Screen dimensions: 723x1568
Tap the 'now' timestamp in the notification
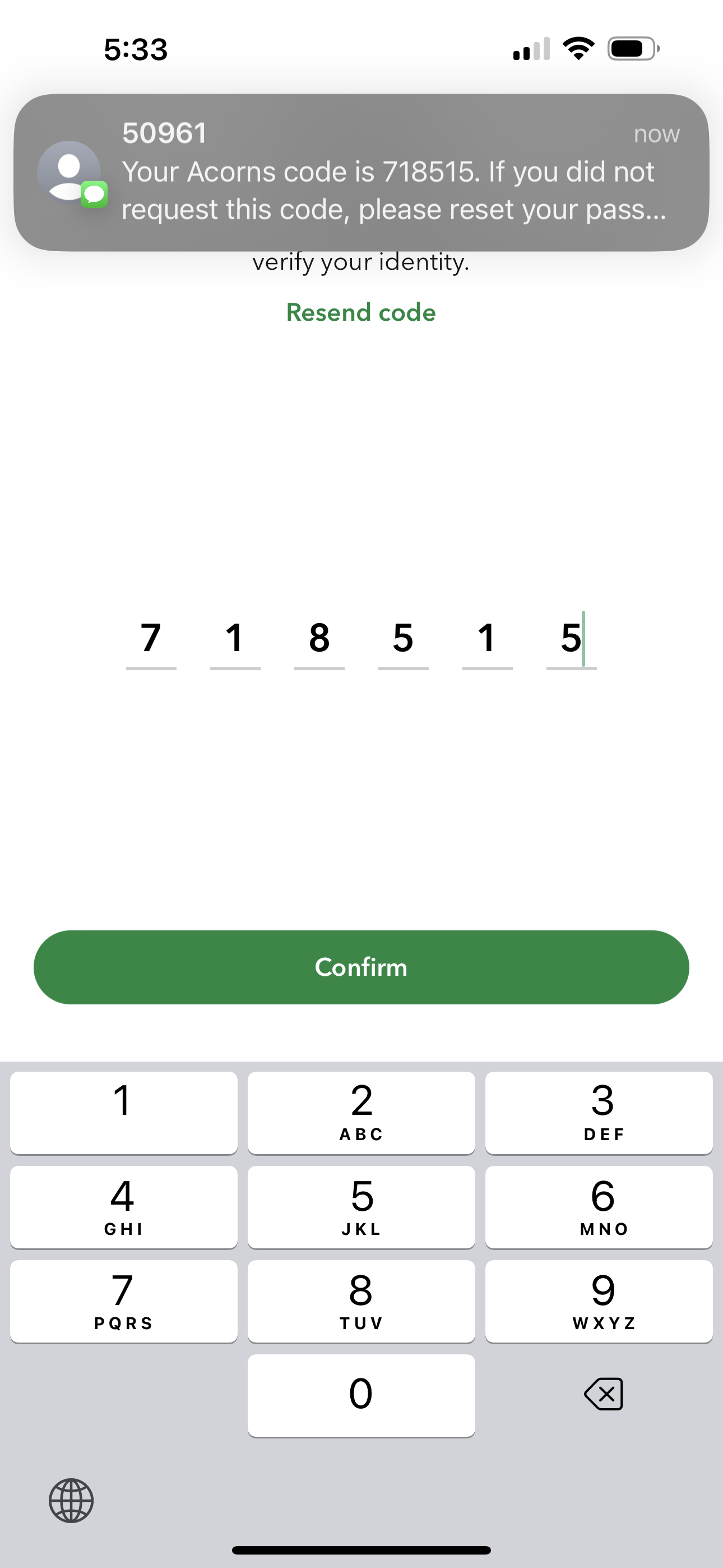[x=656, y=134]
